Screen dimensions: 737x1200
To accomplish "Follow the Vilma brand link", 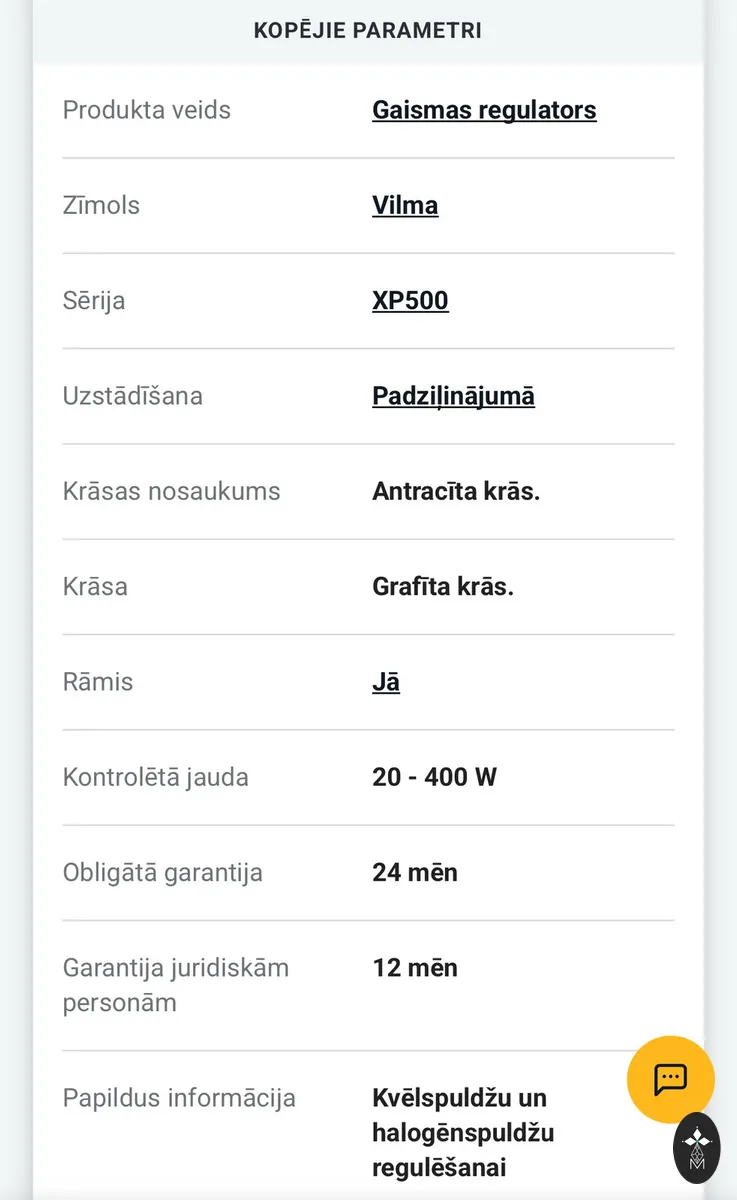I will tap(405, 205).
